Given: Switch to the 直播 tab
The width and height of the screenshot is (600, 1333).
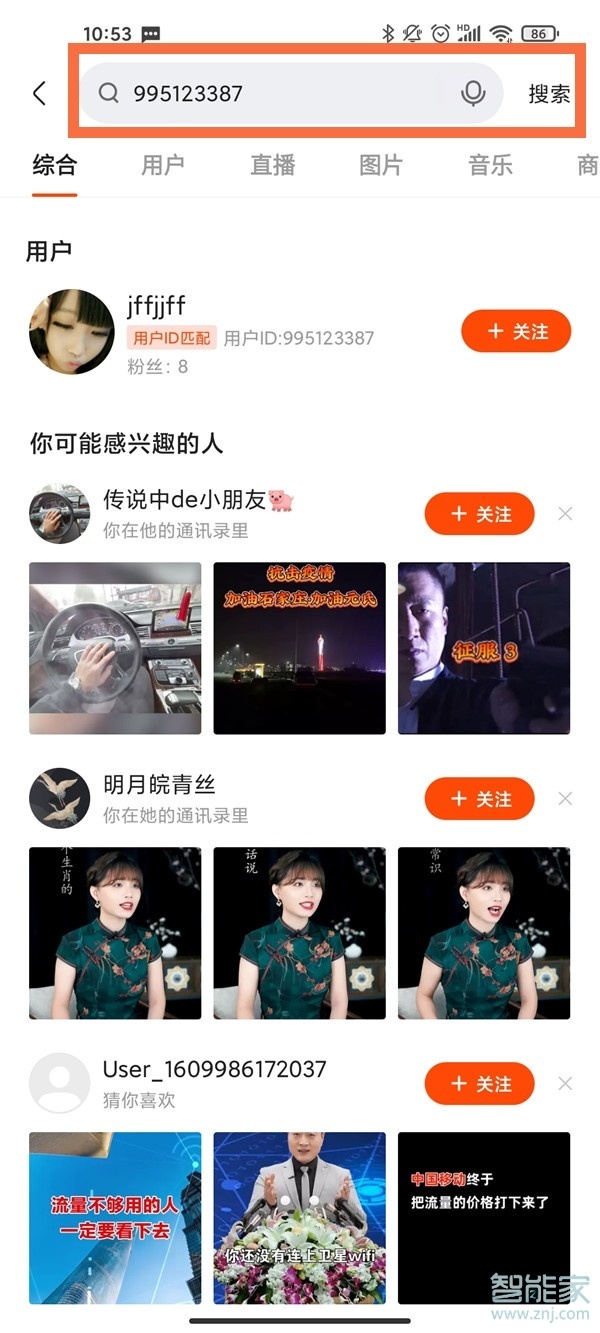Looking at the screenshot, I should point(272,165).
